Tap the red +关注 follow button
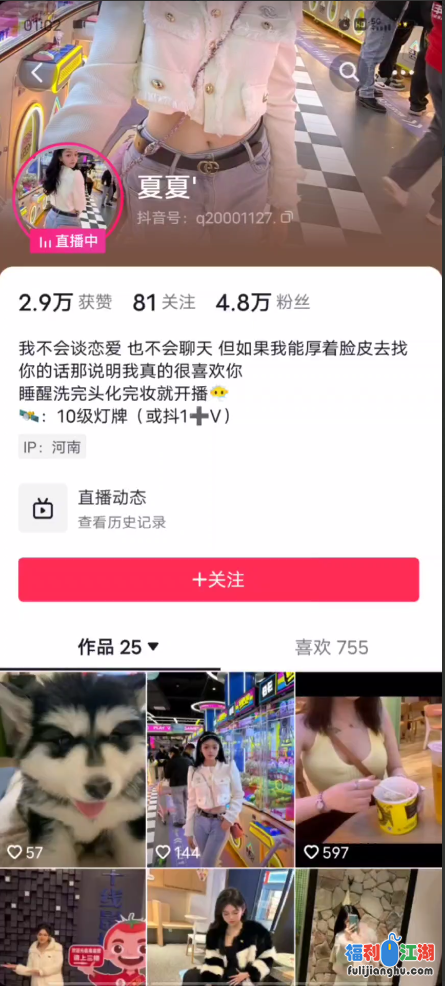 click(x=219, y=579)
